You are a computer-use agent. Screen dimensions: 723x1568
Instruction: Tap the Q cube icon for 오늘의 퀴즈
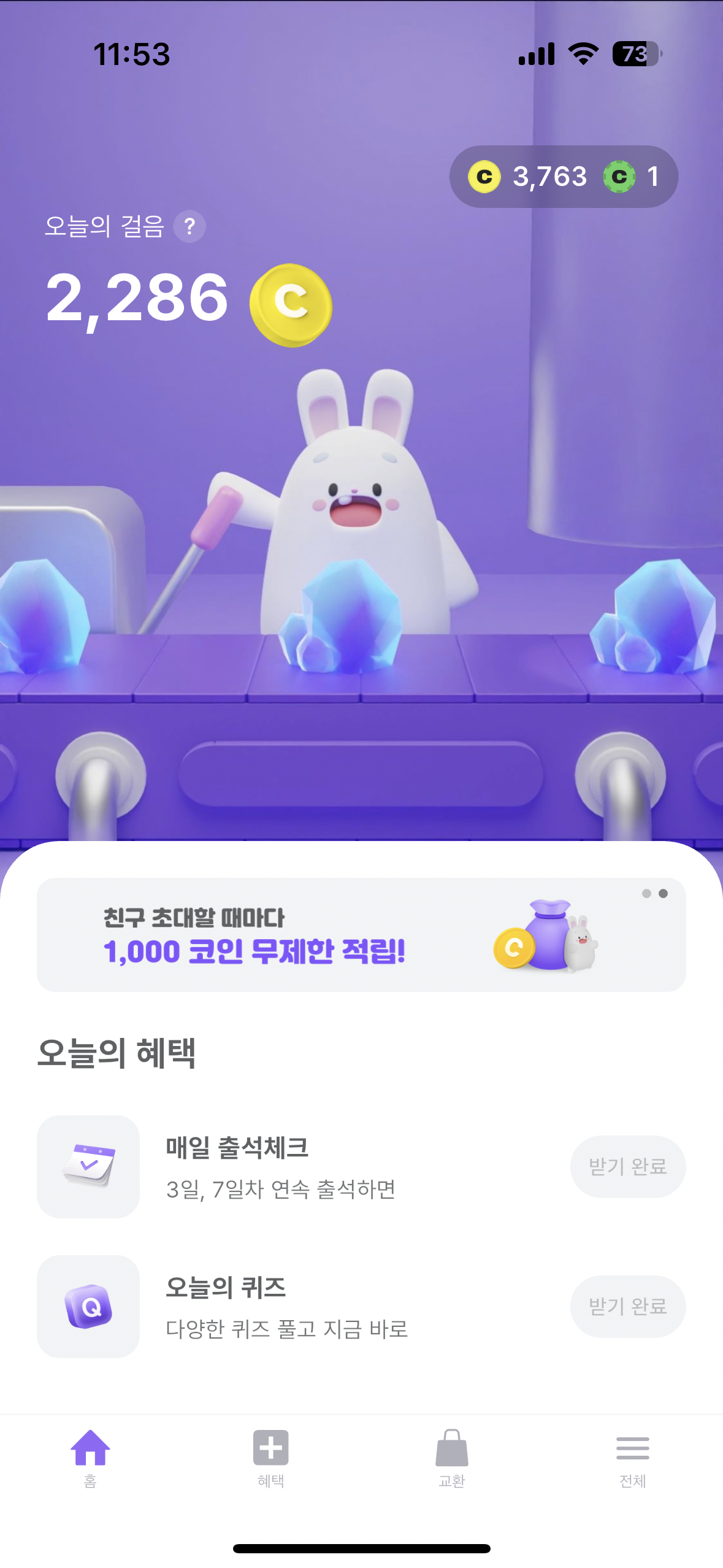point(88,1307)
